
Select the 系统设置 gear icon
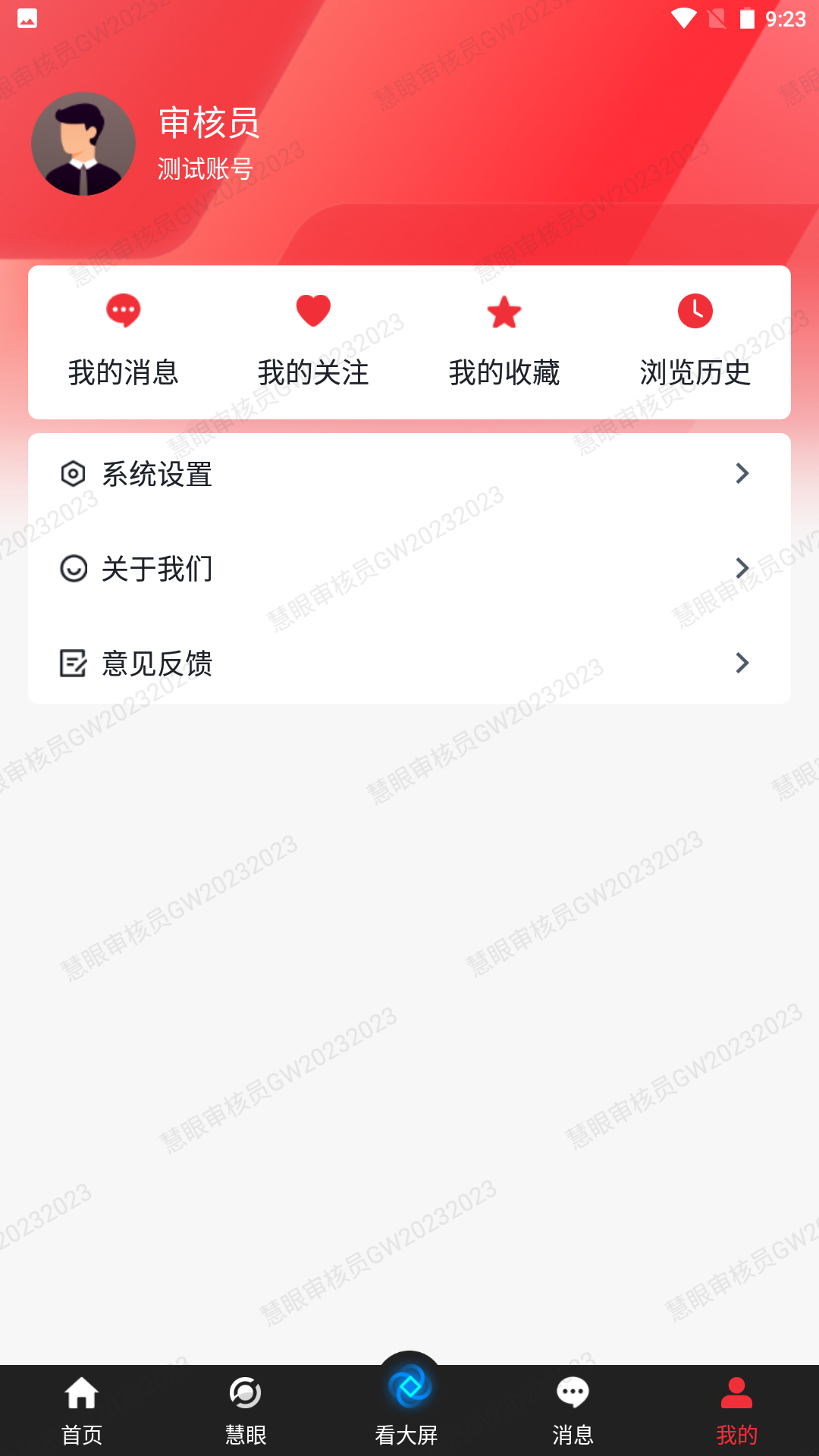coord(73,475)
